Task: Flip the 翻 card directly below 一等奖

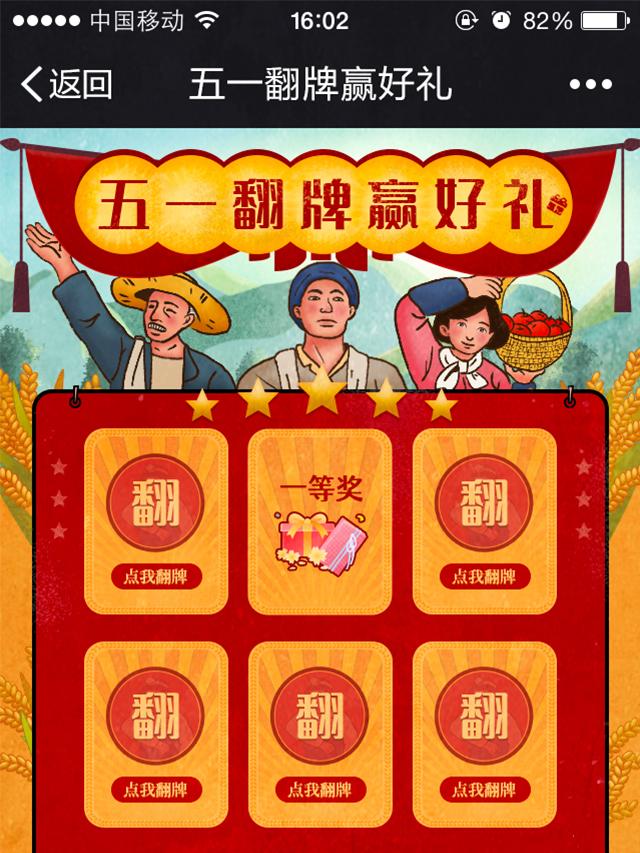Action: 320,734
